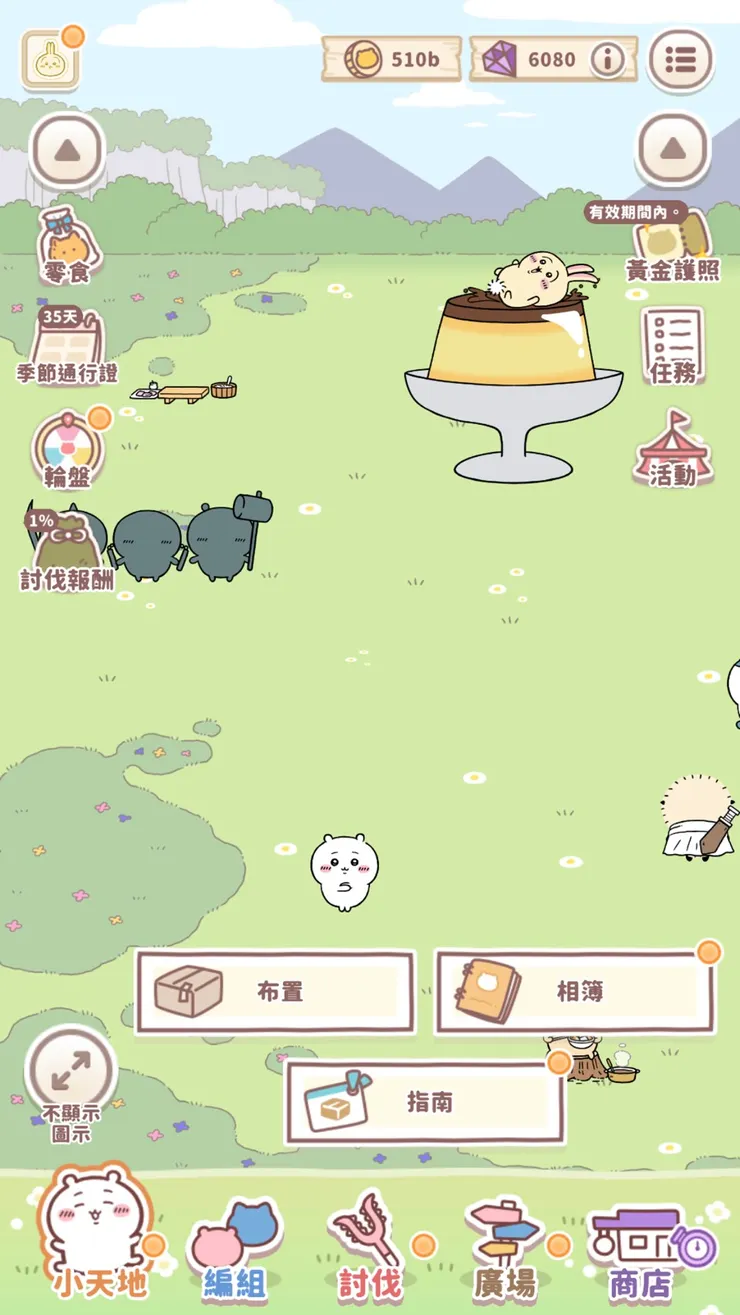Open the 相簿 album
Viewport: 740px width, 1315px height.
[x=575, y=991]
